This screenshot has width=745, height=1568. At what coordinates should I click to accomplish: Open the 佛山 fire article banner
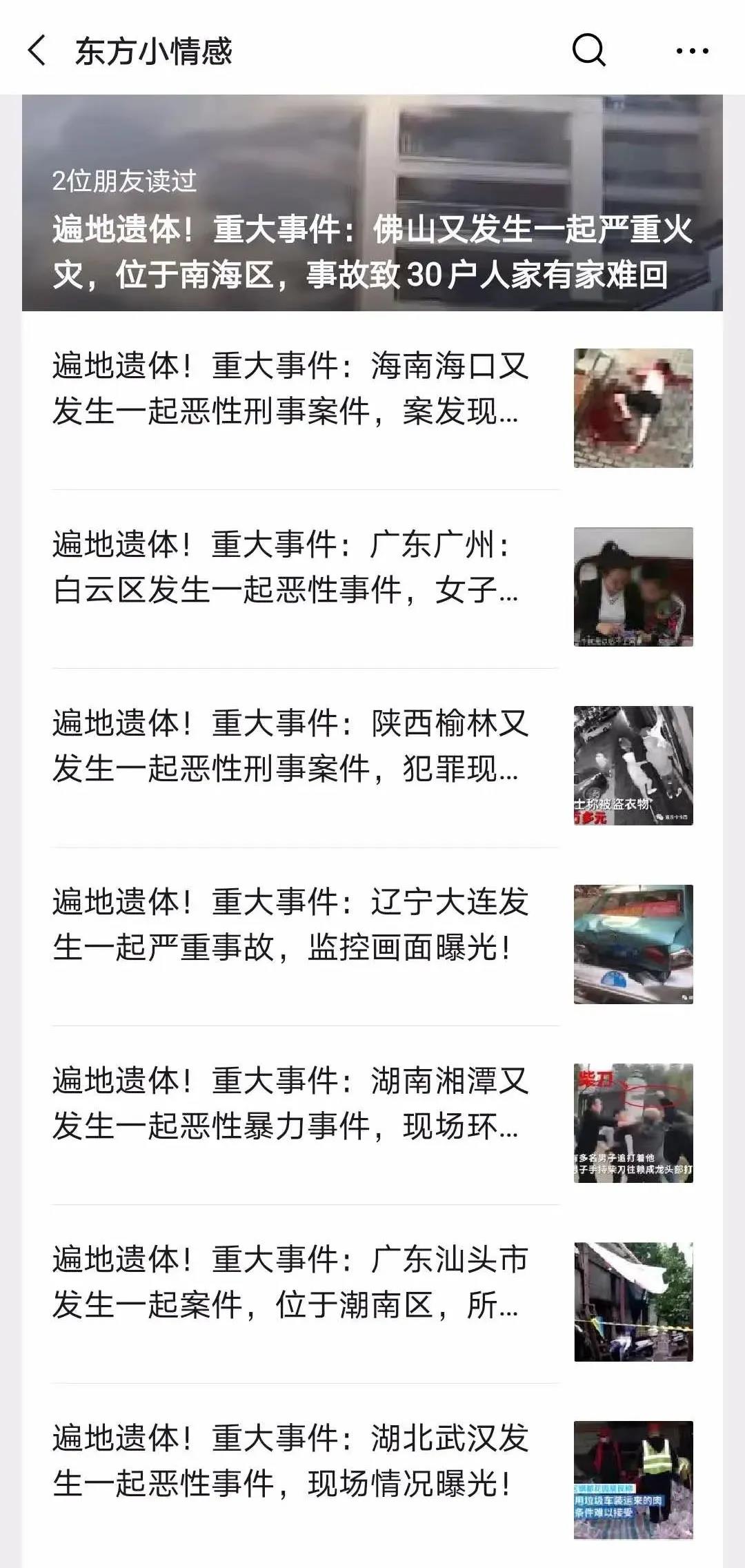[x=372, y=203]
